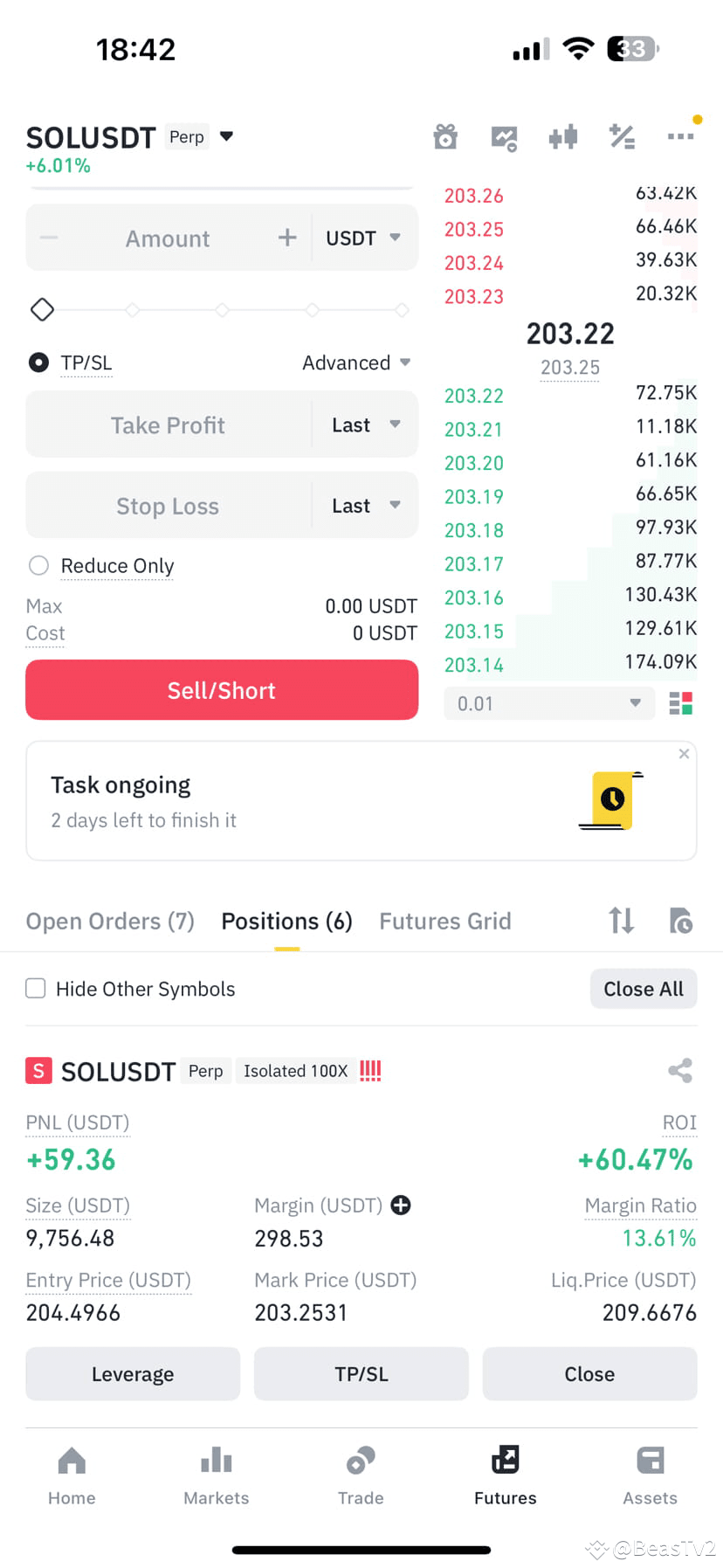Enable Reduce Only option

(x=38, y=565)
